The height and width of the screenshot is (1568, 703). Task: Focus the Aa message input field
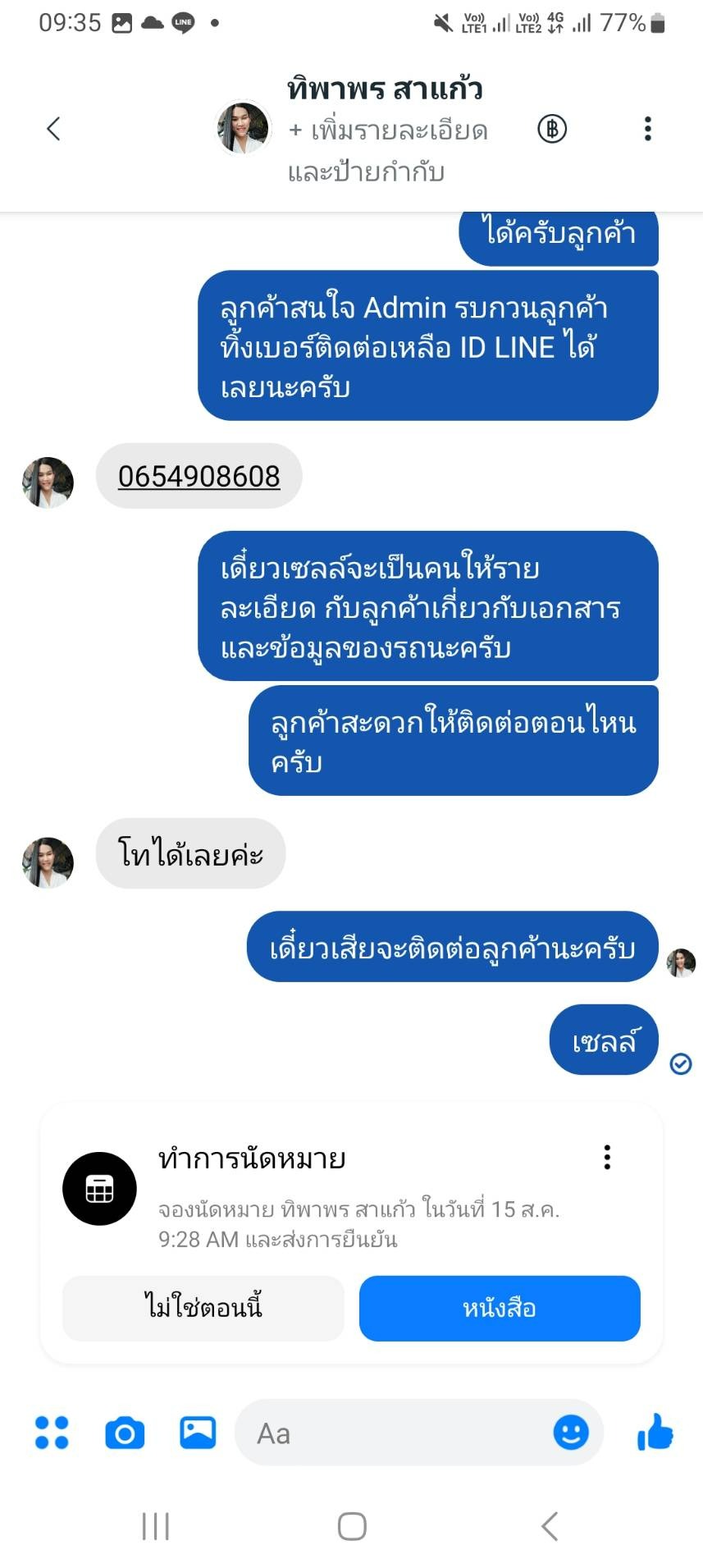[x=394, y=1433]
